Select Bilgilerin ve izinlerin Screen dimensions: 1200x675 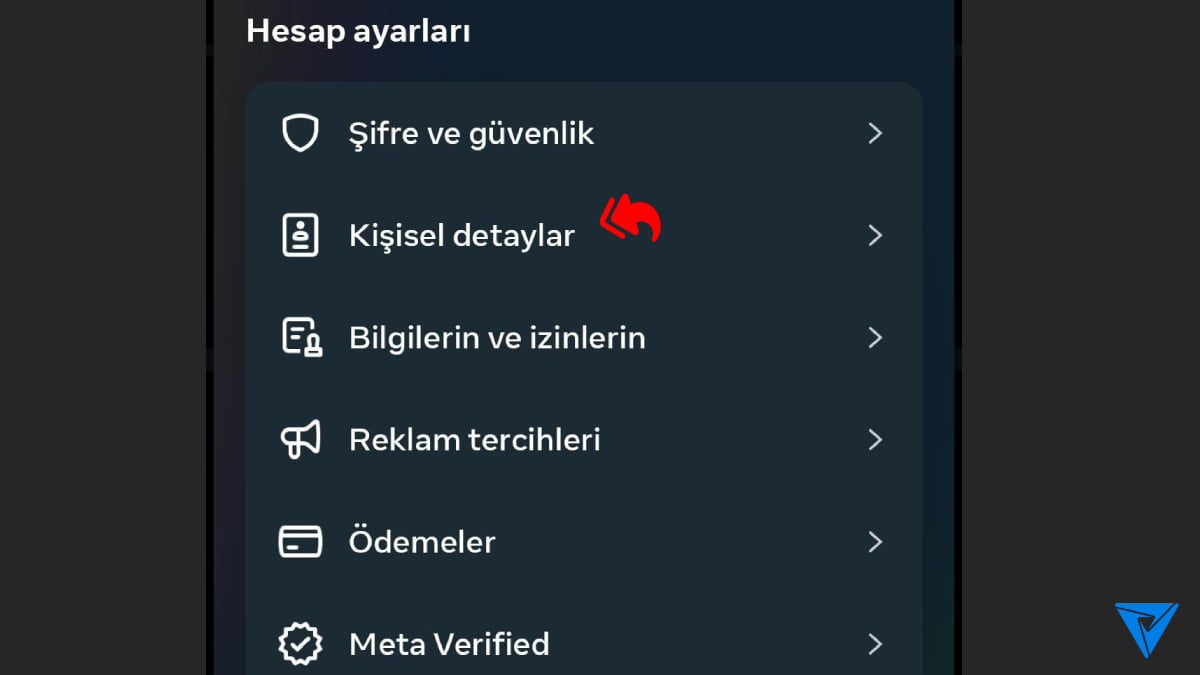[496, 338]
